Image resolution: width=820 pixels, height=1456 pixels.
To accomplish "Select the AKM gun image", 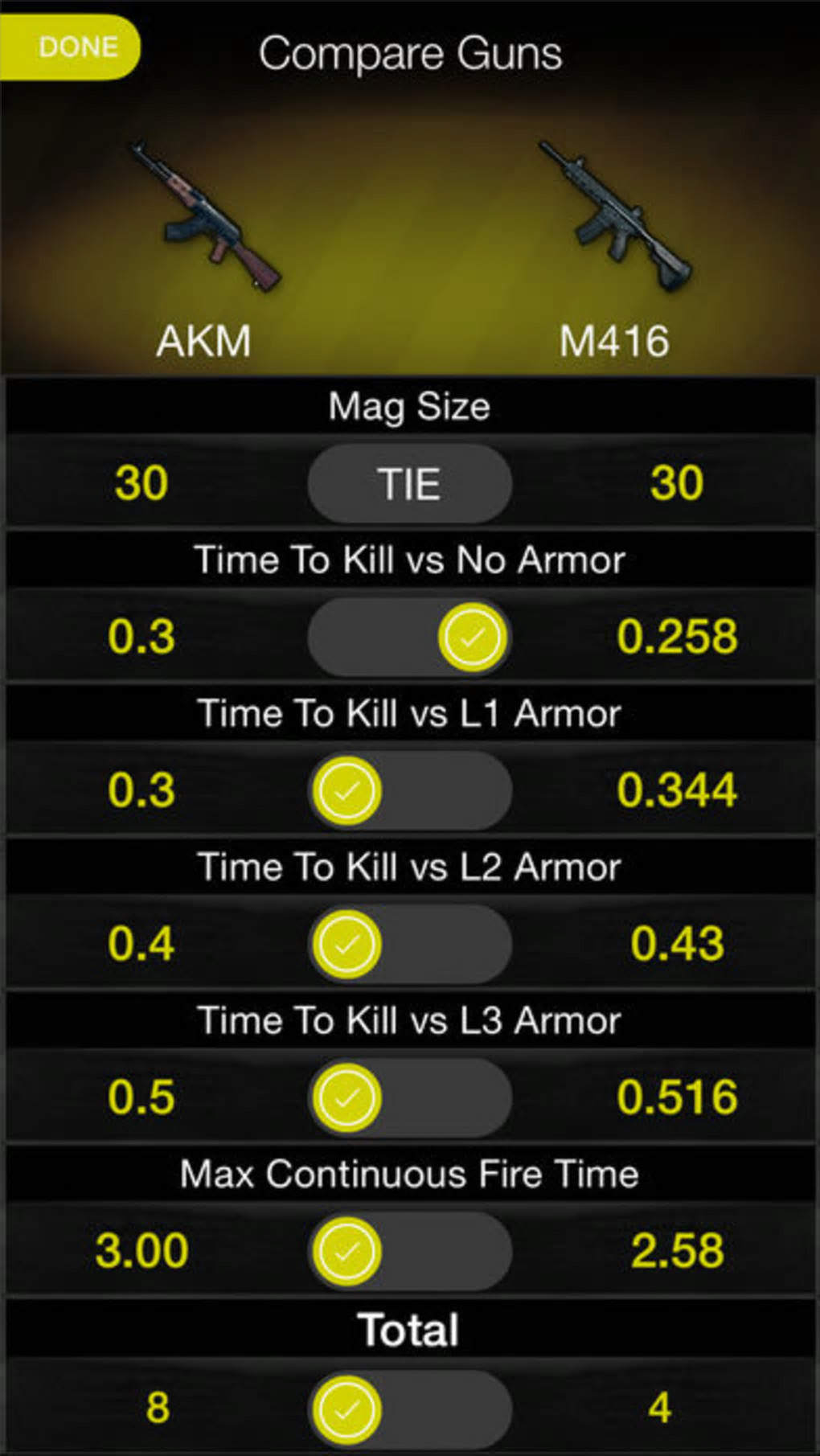I will pyautogui.click(x=204, y=217).
